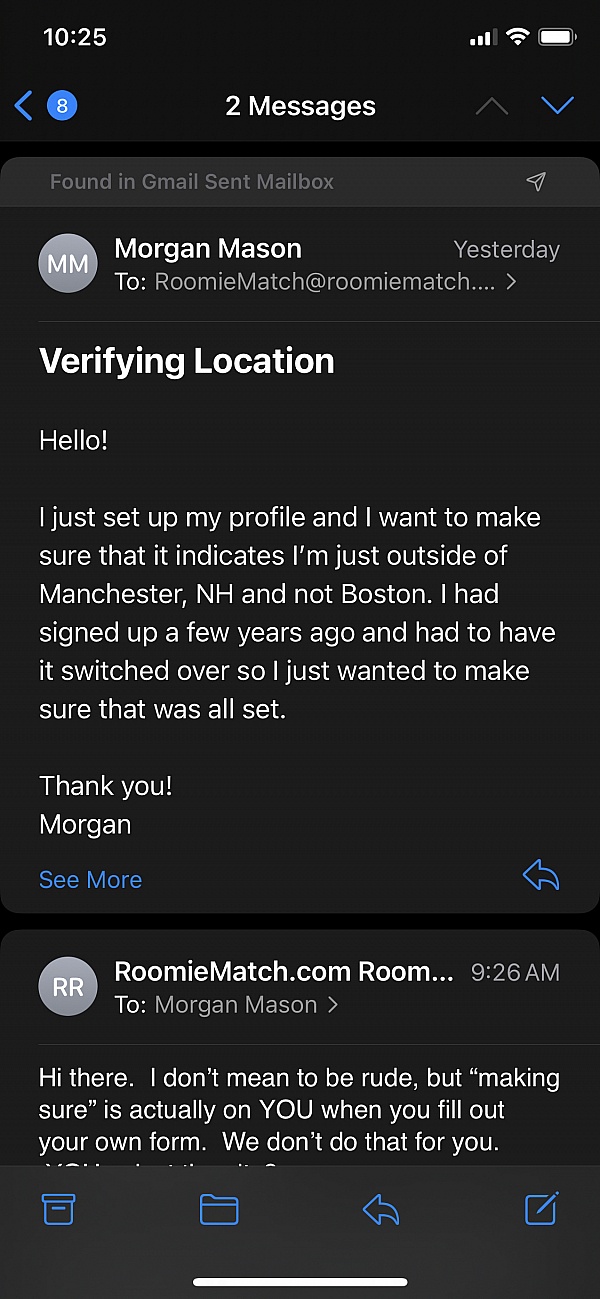Expand recipient details for Morgan Mason's email
Screen dimensions: 600x1299
511,282
